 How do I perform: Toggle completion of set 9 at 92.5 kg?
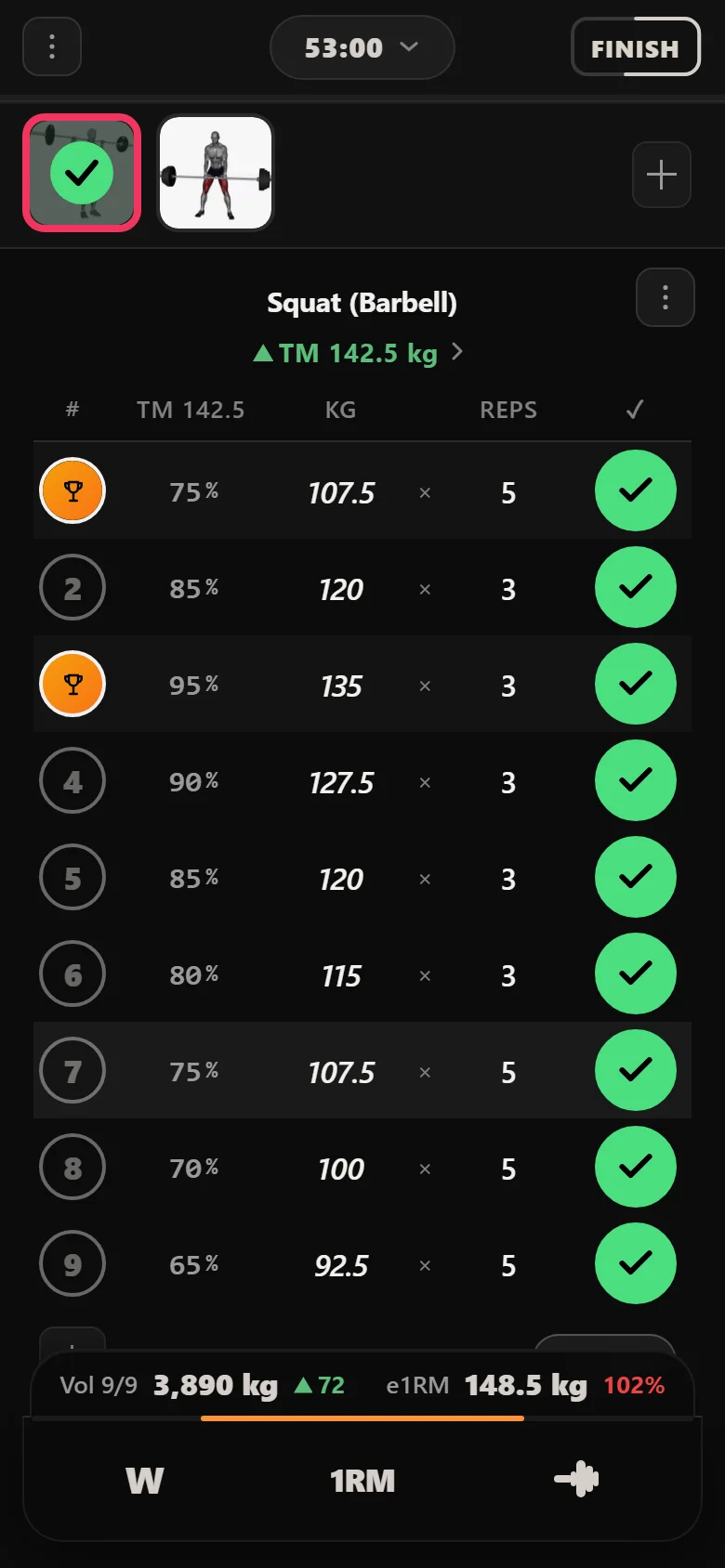[636, 1263]
